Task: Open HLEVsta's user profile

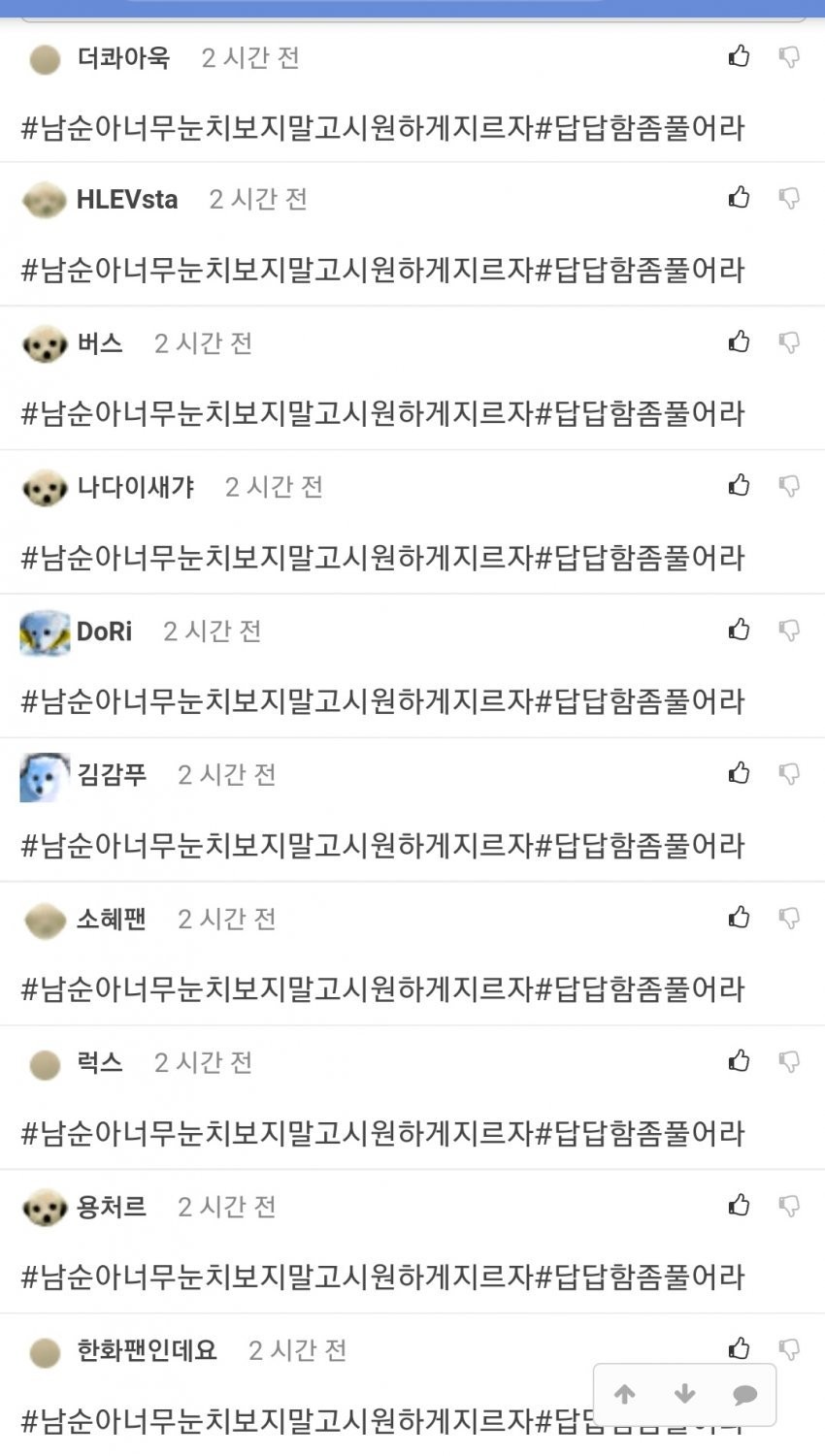Action: 127,200
